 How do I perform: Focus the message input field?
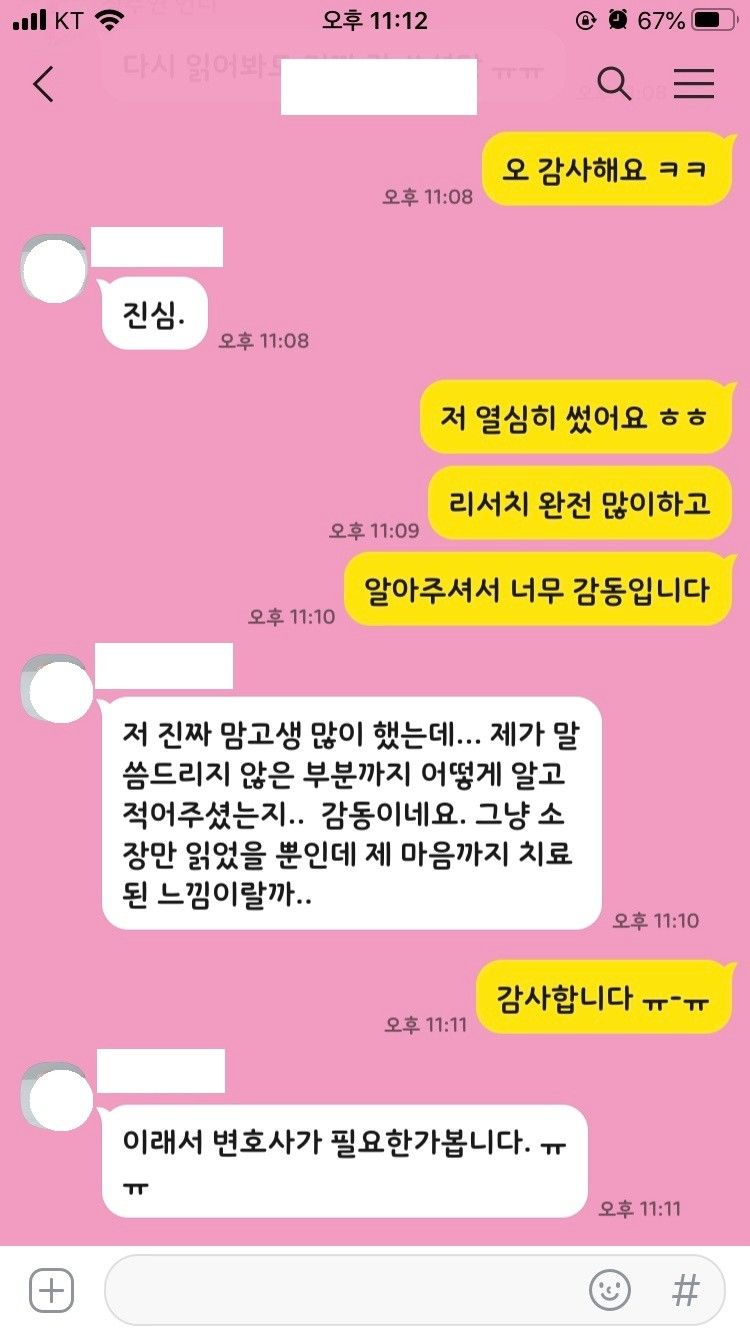[x=340, y=1290]
